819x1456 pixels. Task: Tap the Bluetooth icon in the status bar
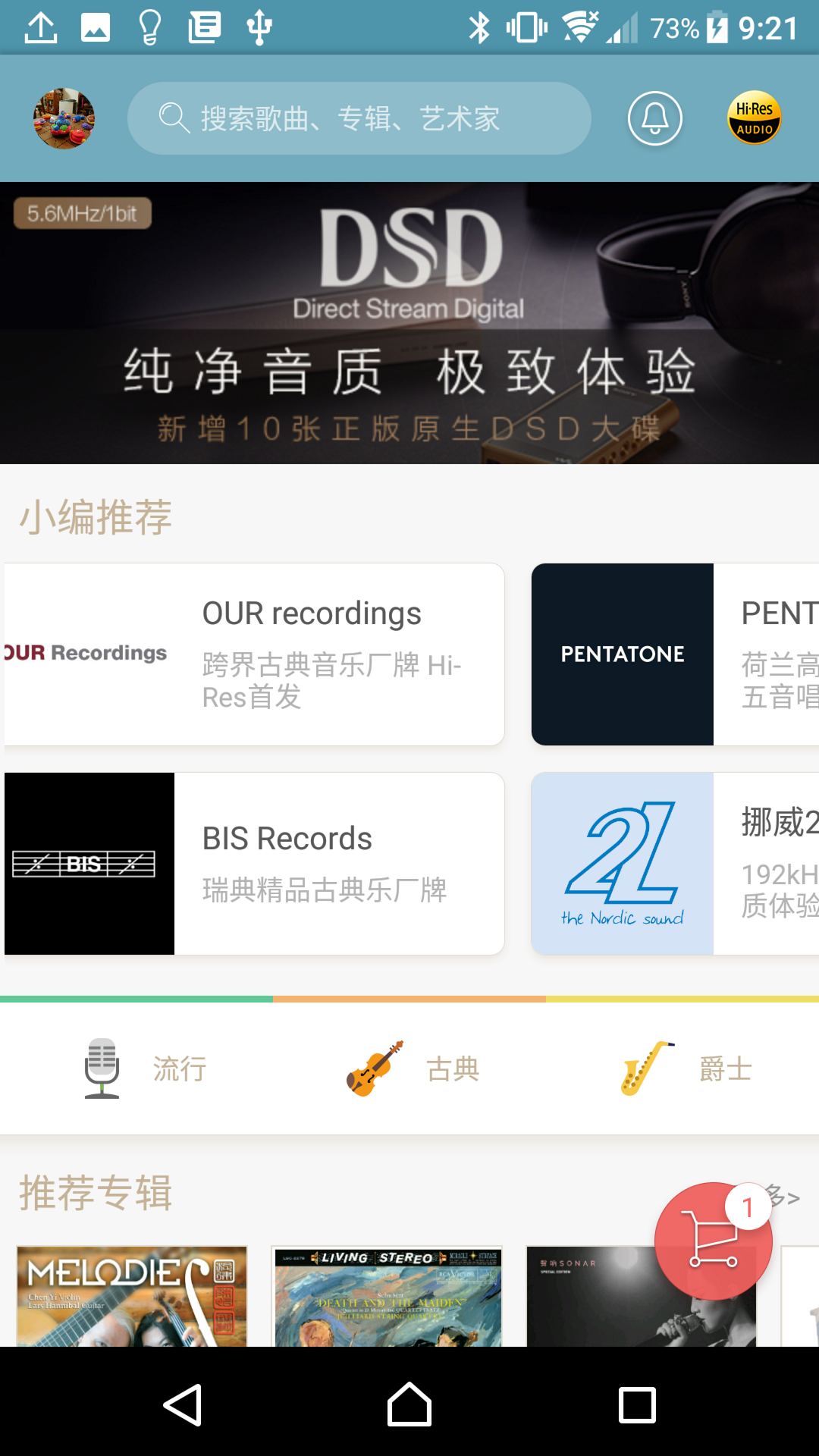click(480, 29)
